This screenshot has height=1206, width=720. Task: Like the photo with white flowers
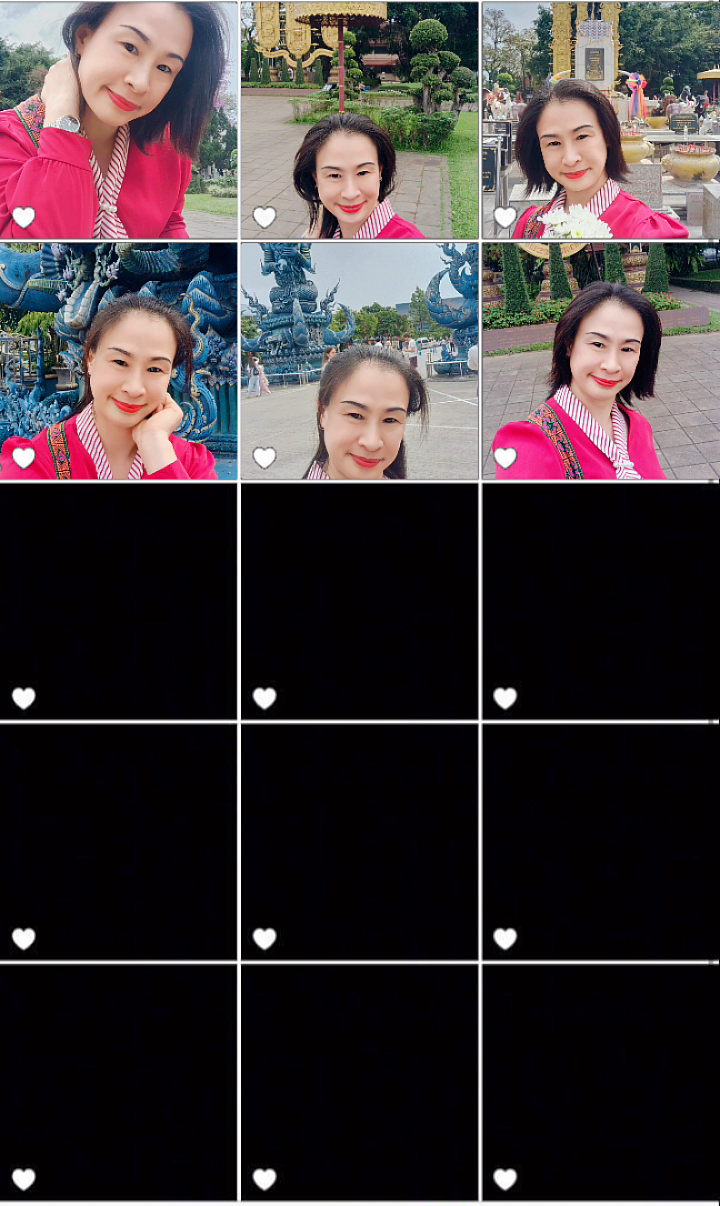coord(505,217)
